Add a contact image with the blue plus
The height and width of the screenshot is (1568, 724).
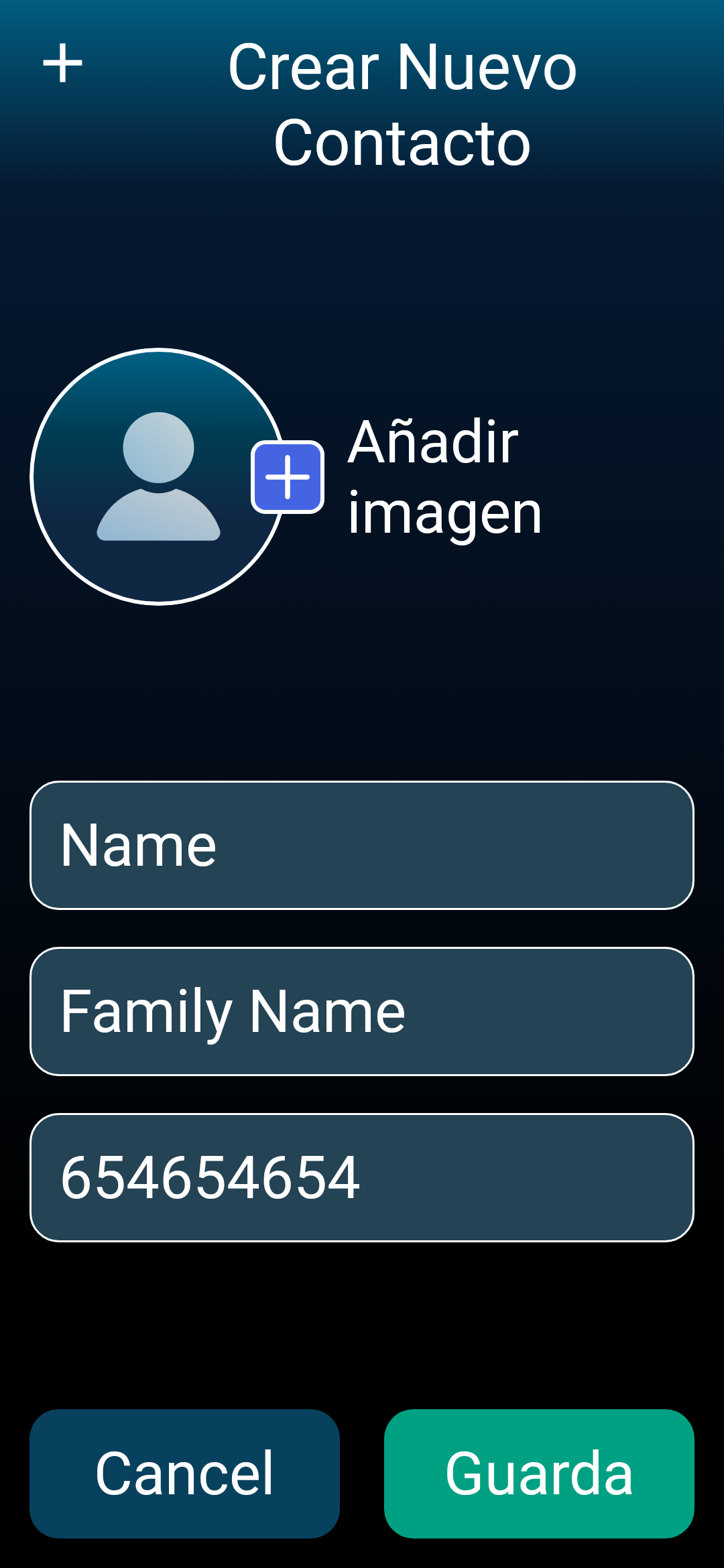[x=288, y=477]
